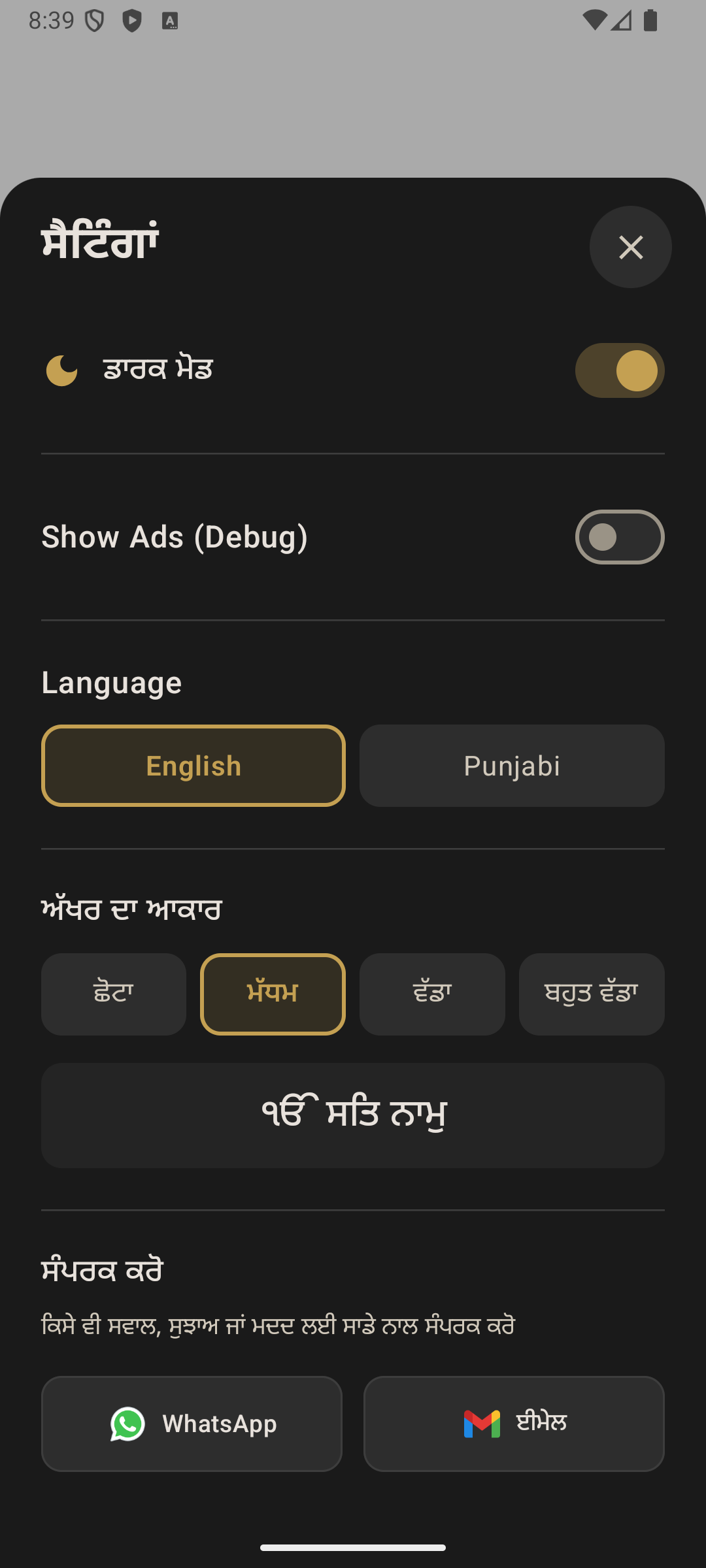The image size is (706, 1568).
Task: Choose the ਮੱਧਮ font size tab
Action: [x=273, y=994]
